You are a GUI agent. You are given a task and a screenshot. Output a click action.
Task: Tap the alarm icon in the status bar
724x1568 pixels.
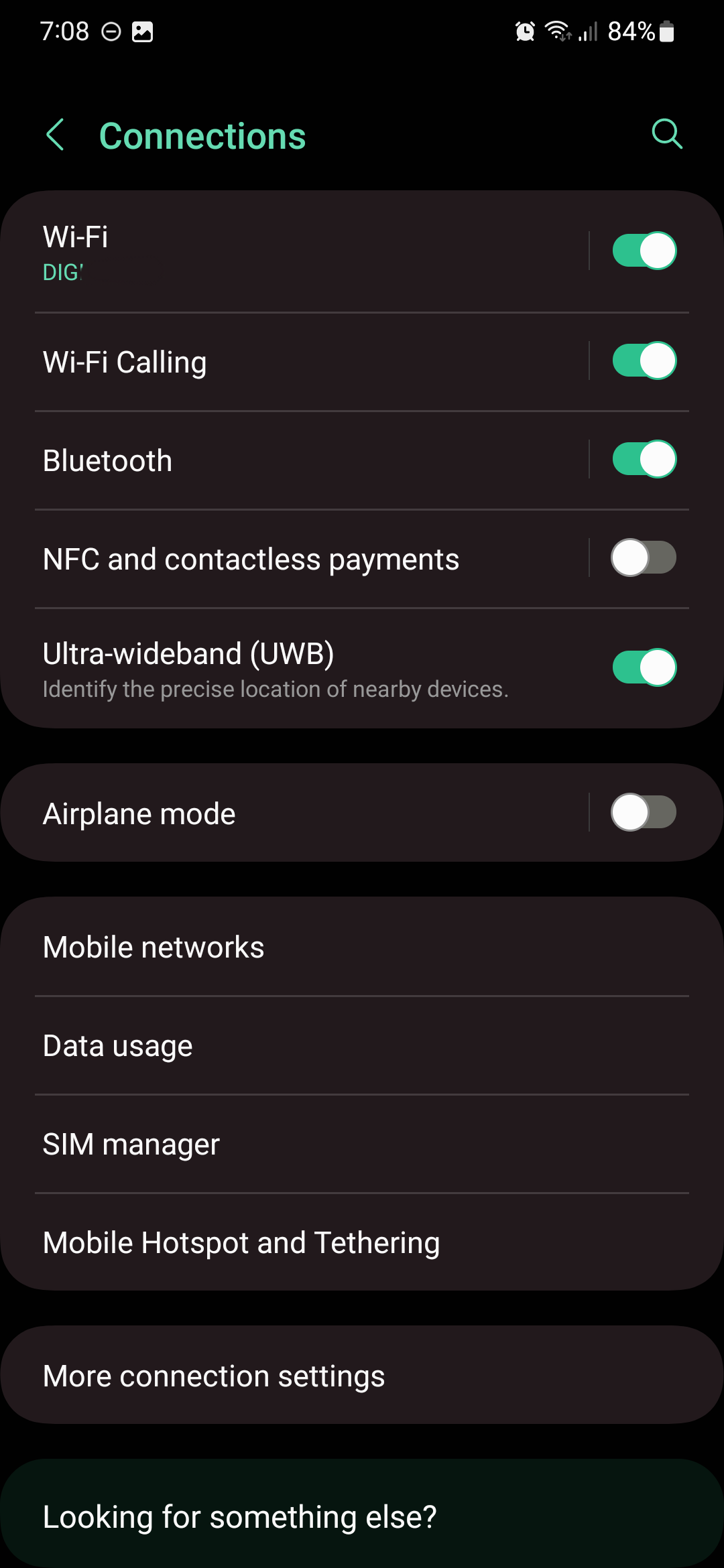tap(525, 31)
